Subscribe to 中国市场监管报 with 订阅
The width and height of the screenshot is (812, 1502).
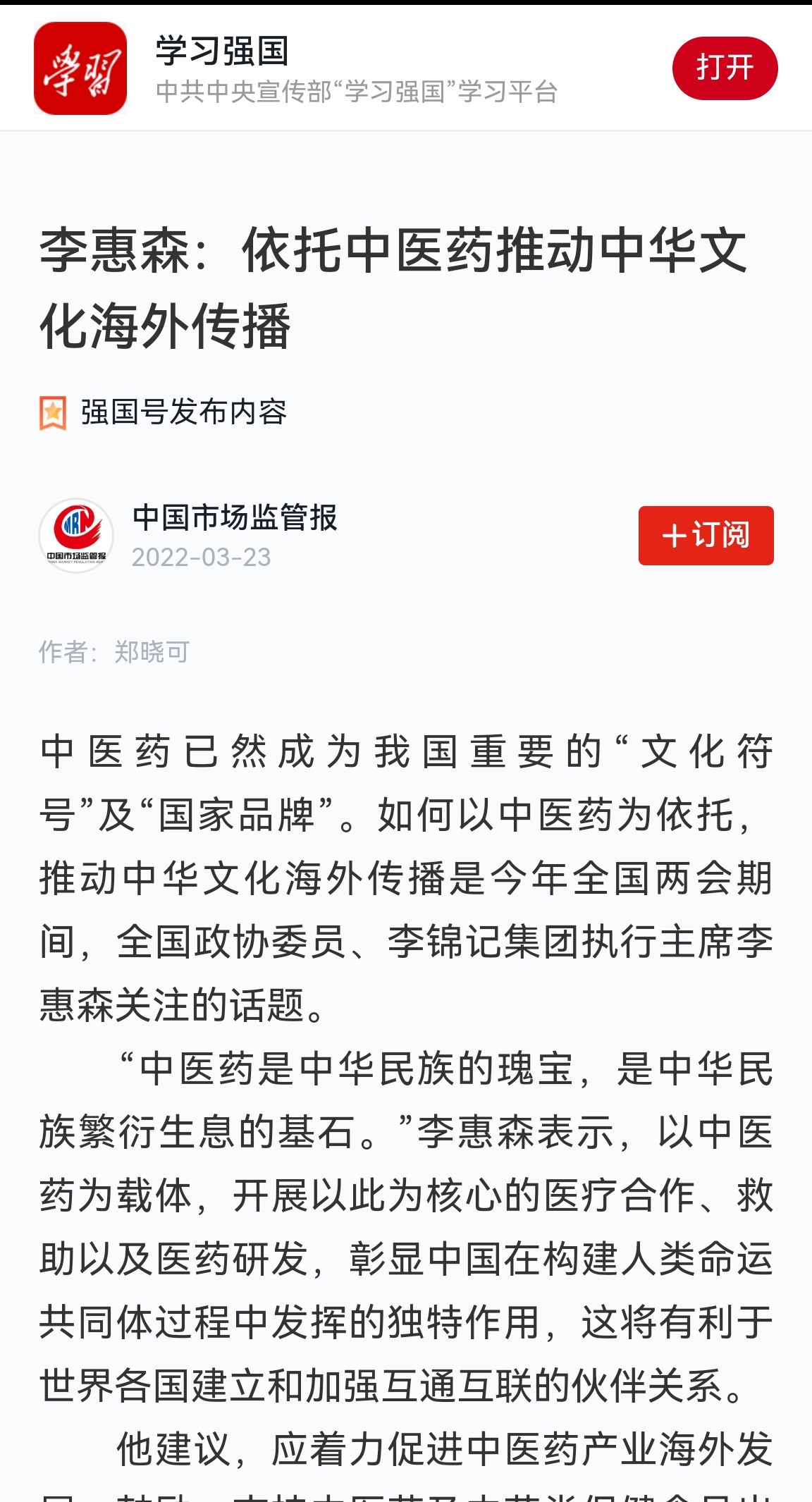[x=706, y=535]
